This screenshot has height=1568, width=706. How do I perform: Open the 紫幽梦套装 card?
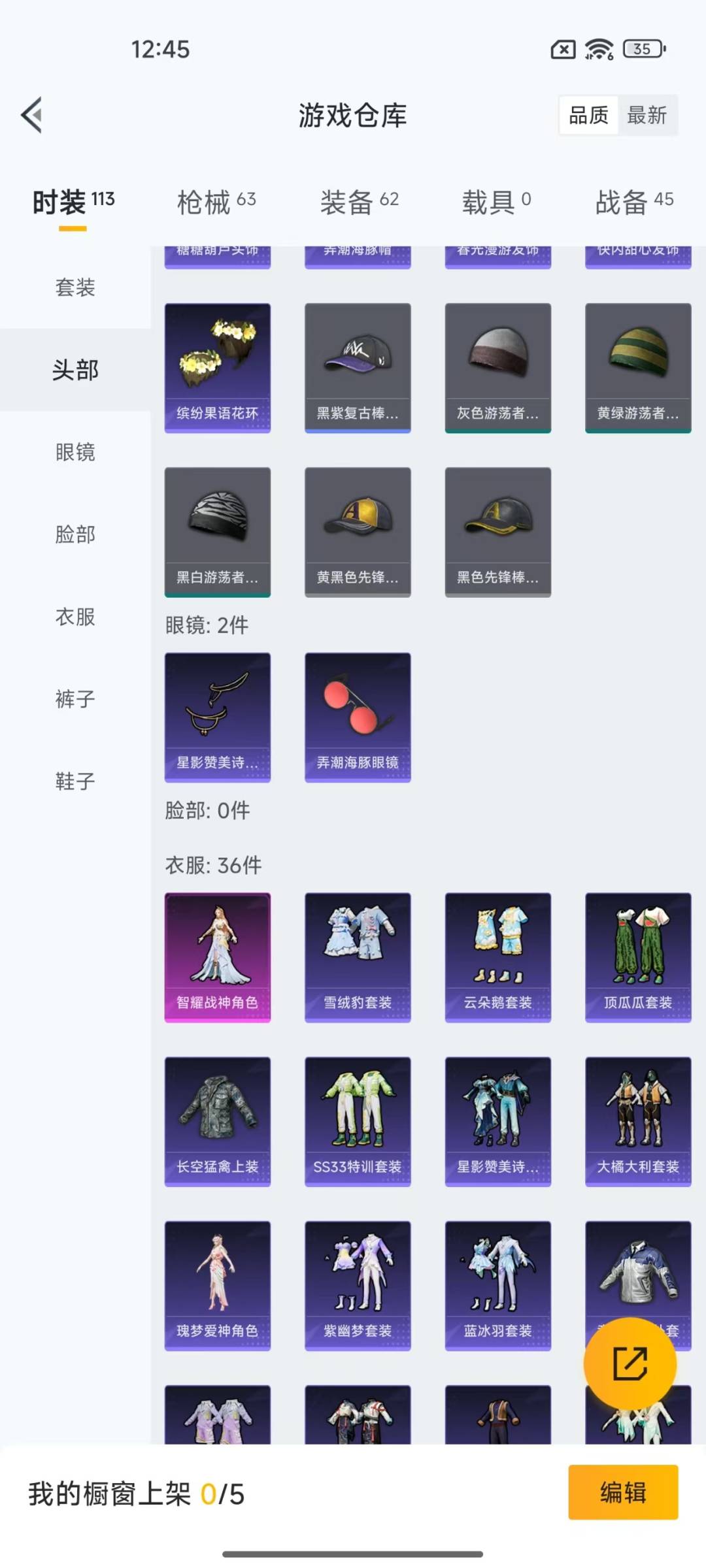click(358, 1286)
